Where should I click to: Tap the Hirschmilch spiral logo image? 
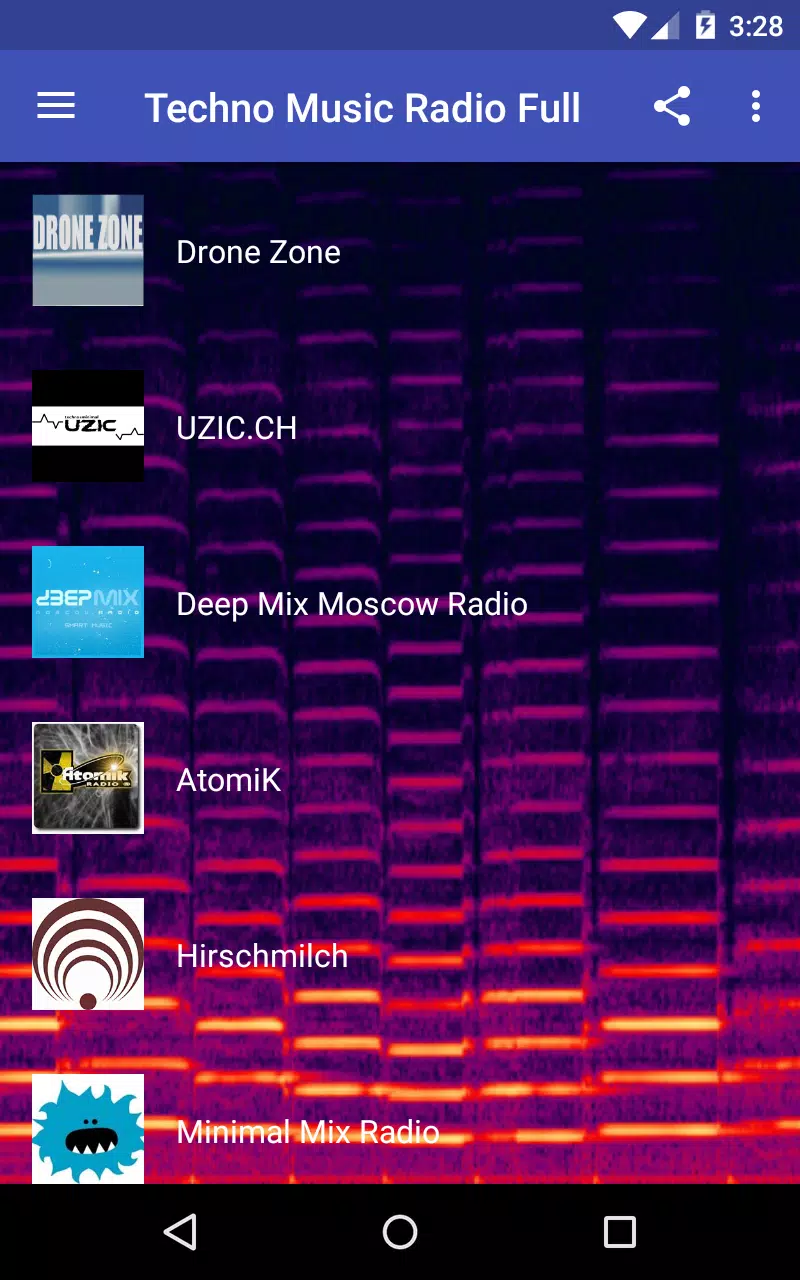tap(88, 955)
